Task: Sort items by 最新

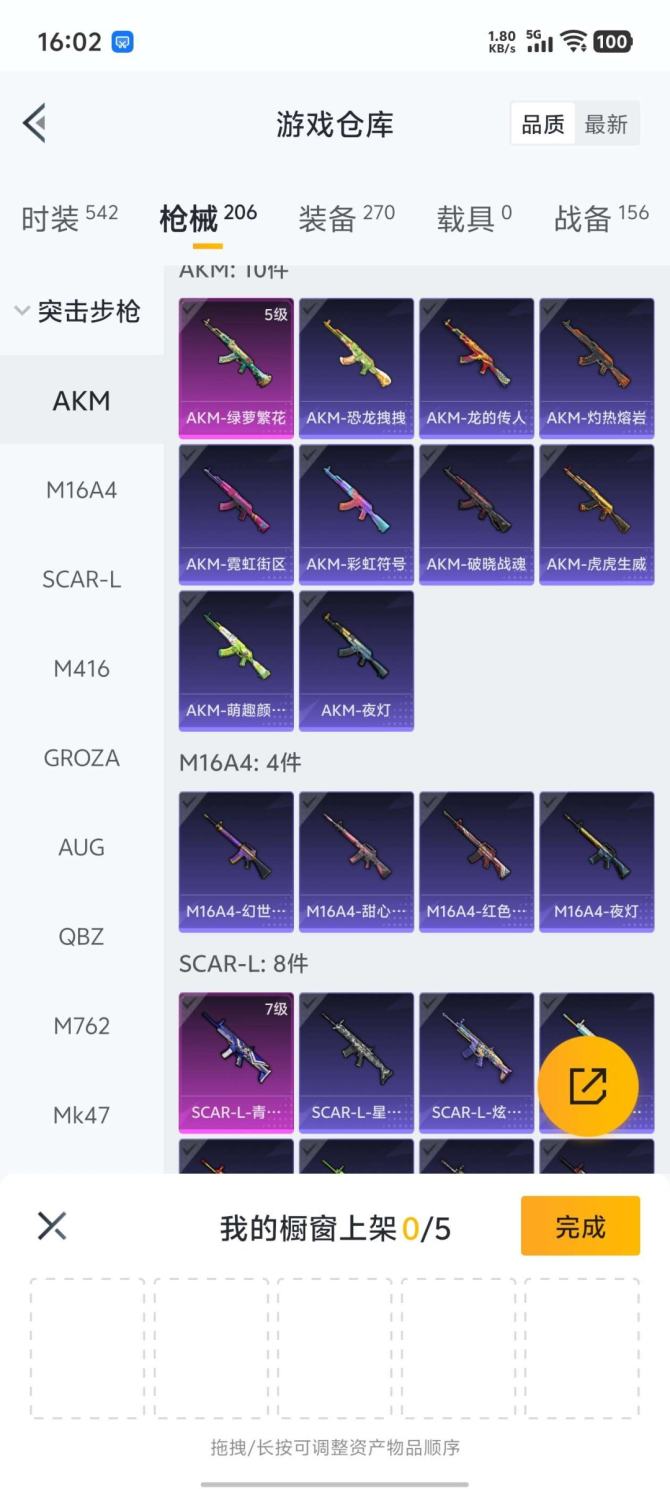Action: click(x=606, y=124)
